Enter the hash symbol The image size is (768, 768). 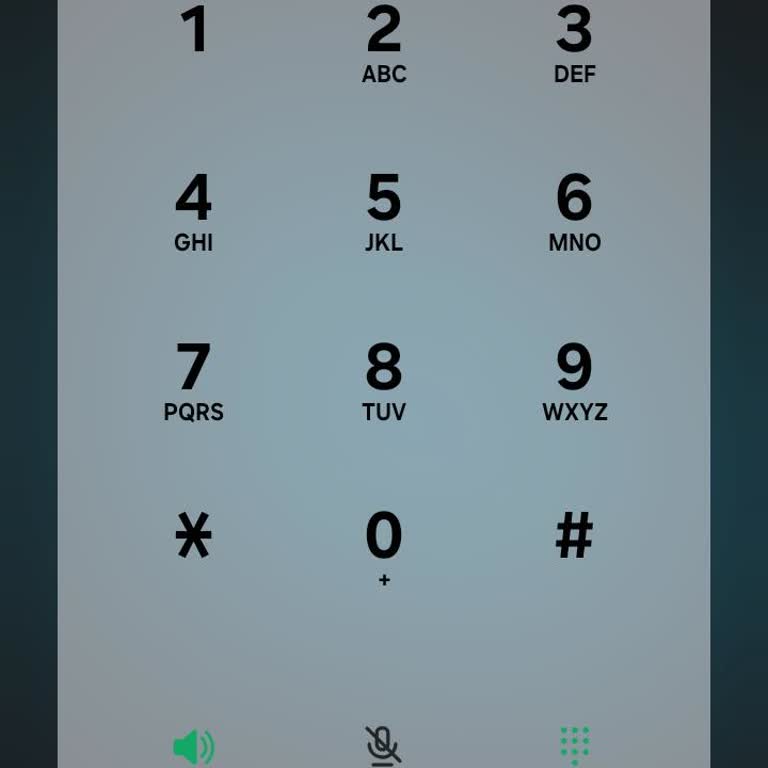pos(574,536)
